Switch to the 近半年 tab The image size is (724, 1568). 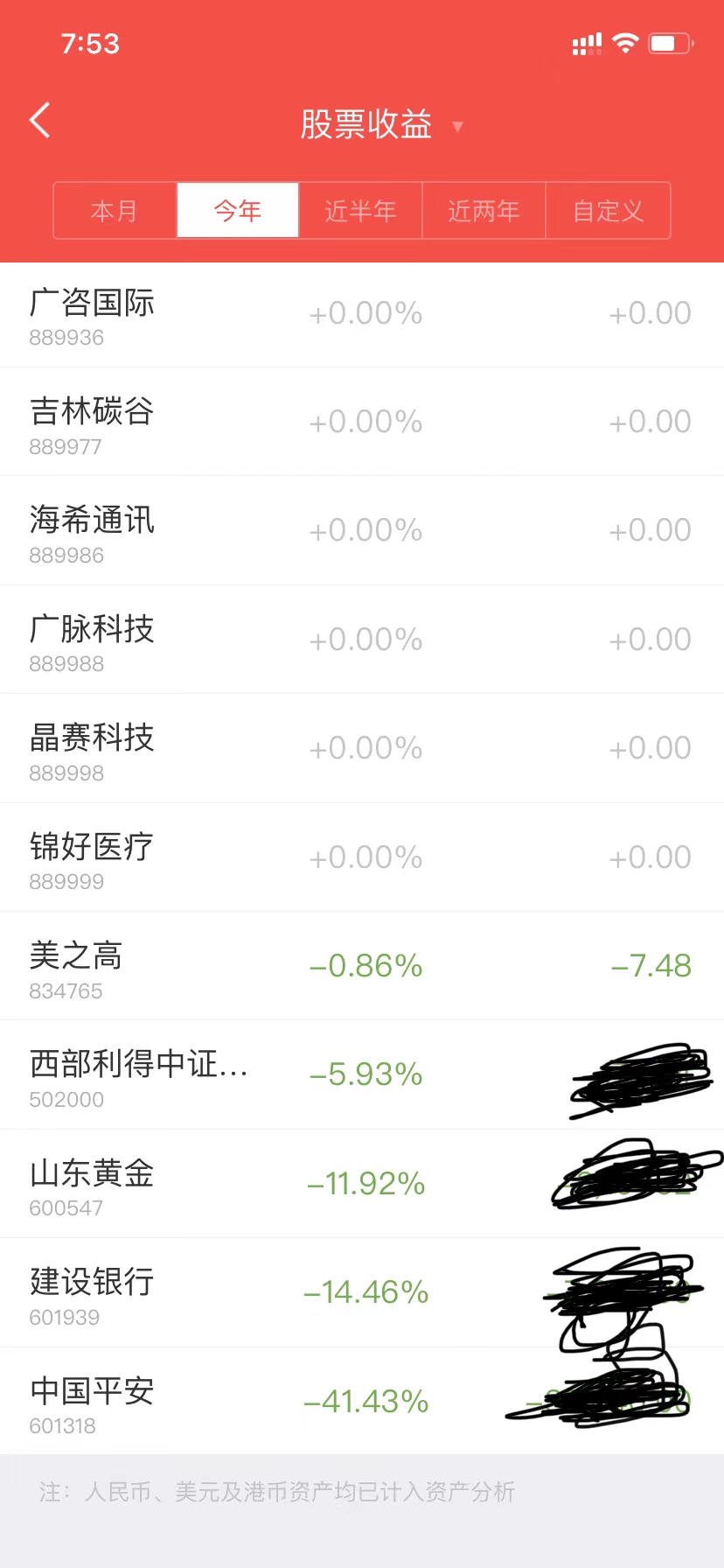tap(360, 211)
